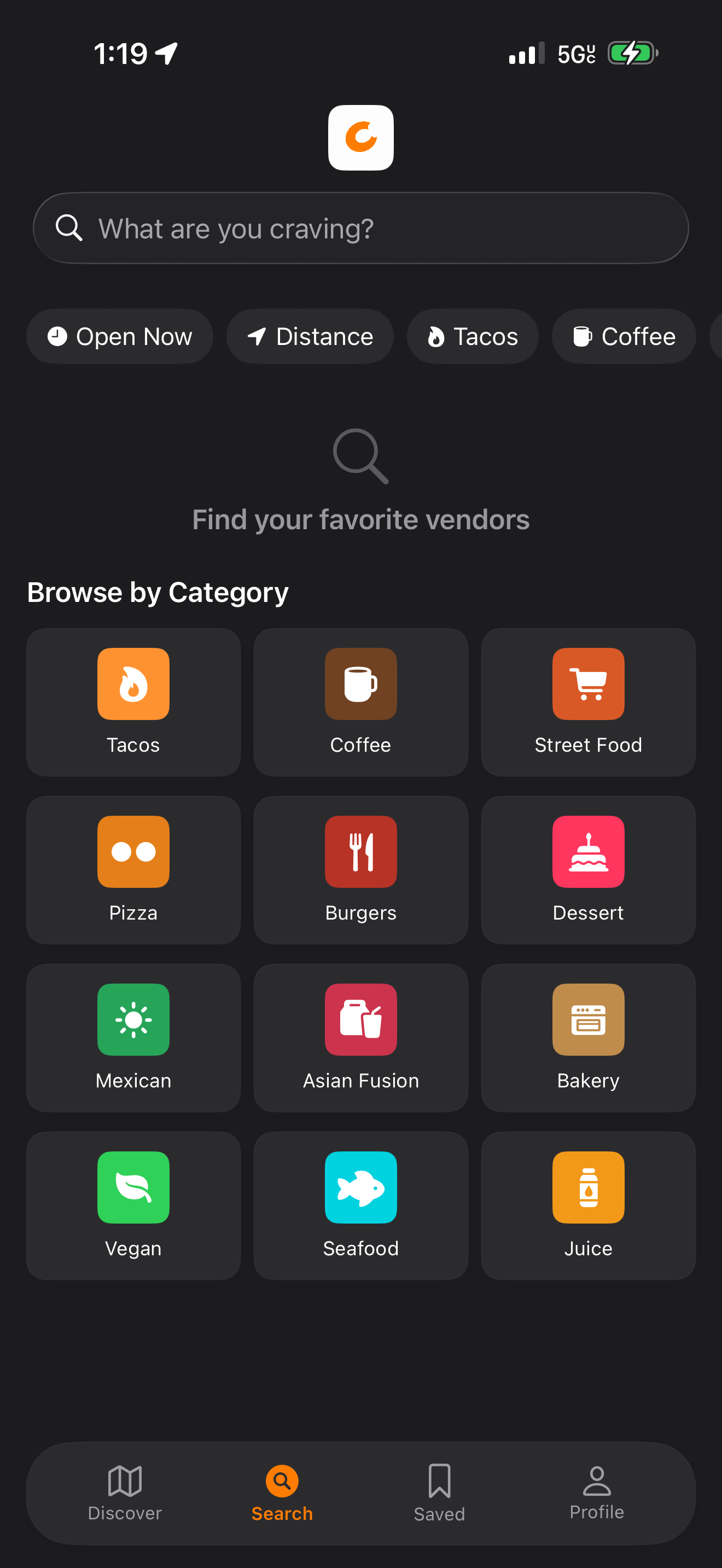Open the Burgers fork-and-knife category
Viewport: 722px width, 1568px height.
click(360, 852)
